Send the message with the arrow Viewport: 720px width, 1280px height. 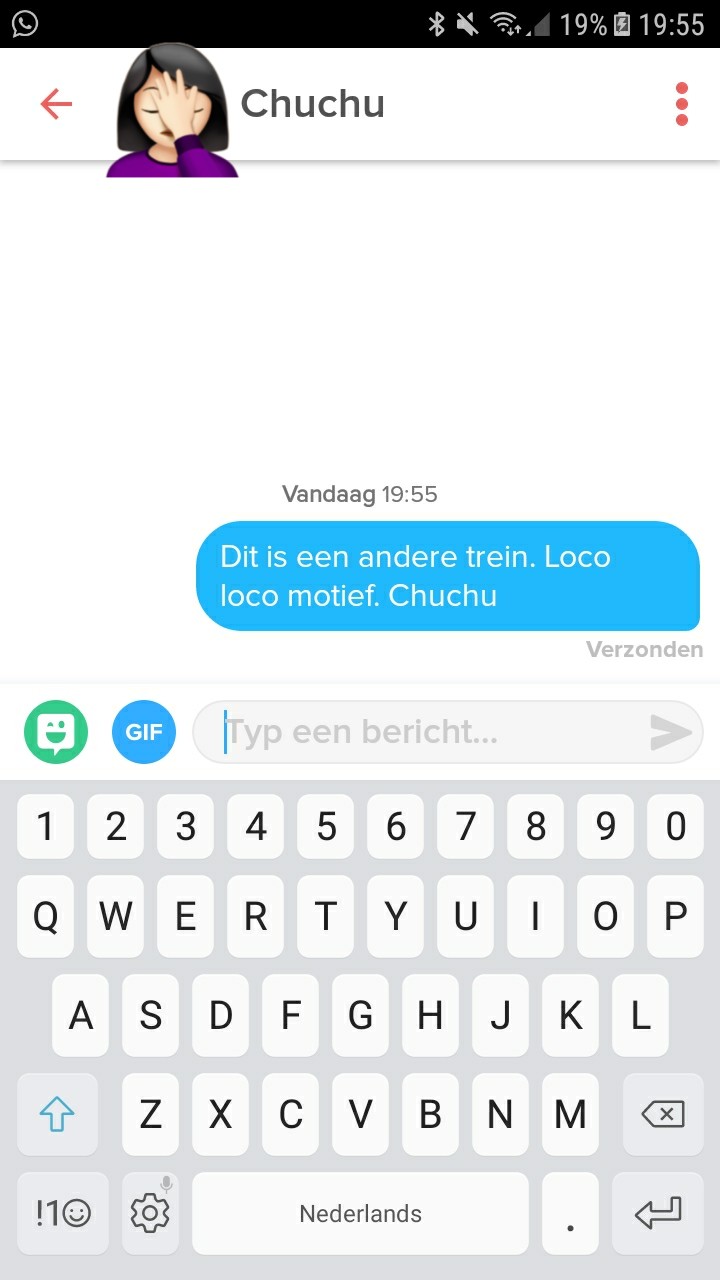tap(671, 733)
